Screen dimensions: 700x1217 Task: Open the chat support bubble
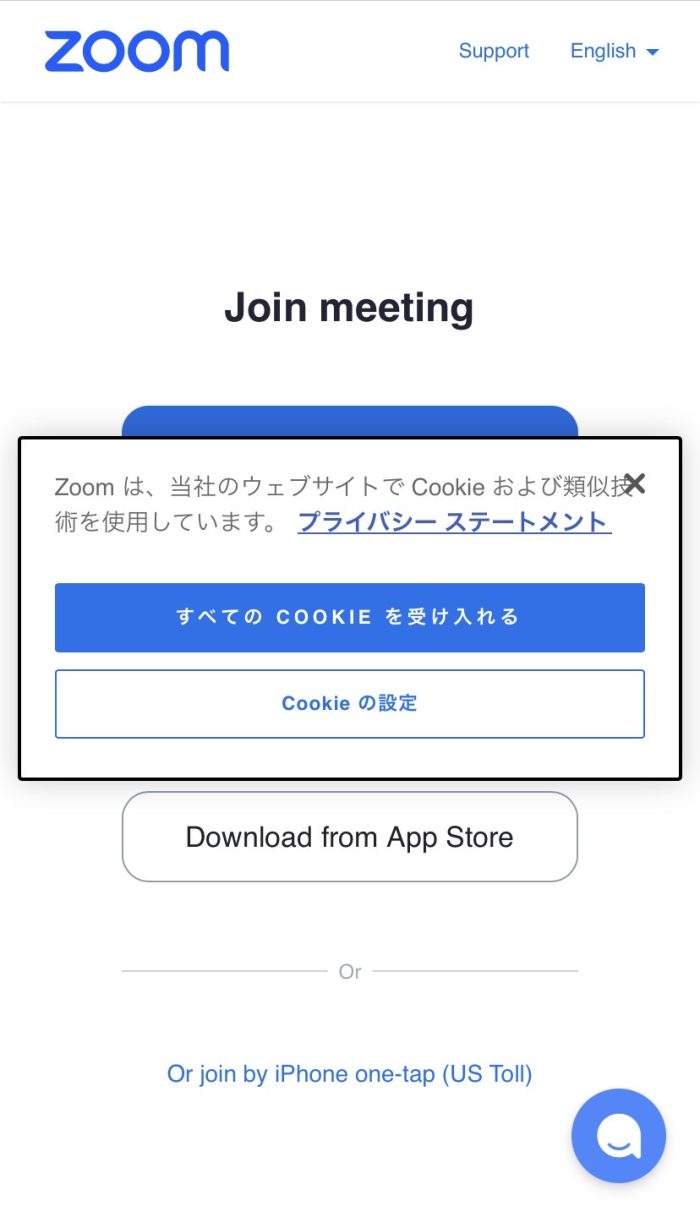[618, 1136]
